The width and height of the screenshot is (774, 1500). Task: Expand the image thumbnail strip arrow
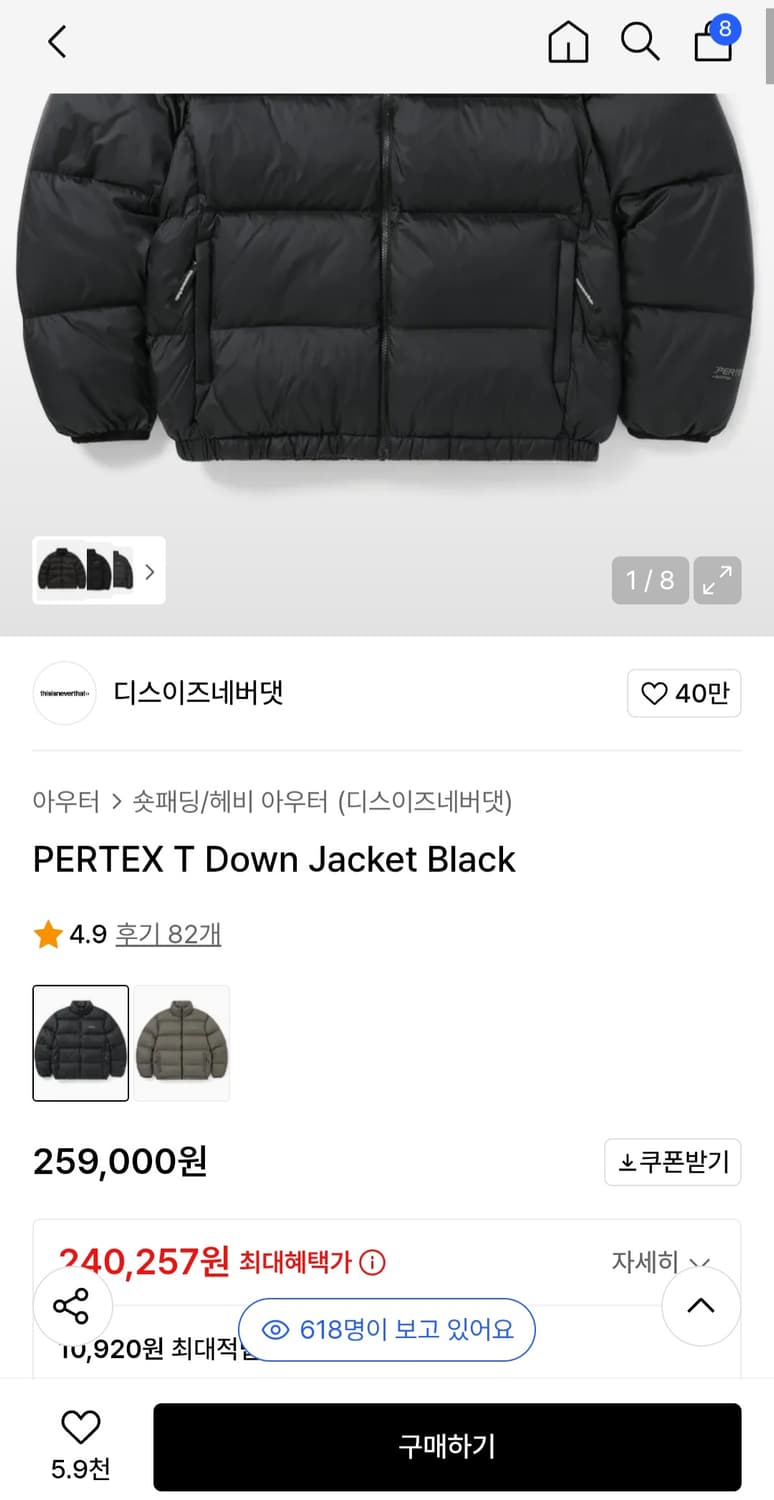(150, 571)
